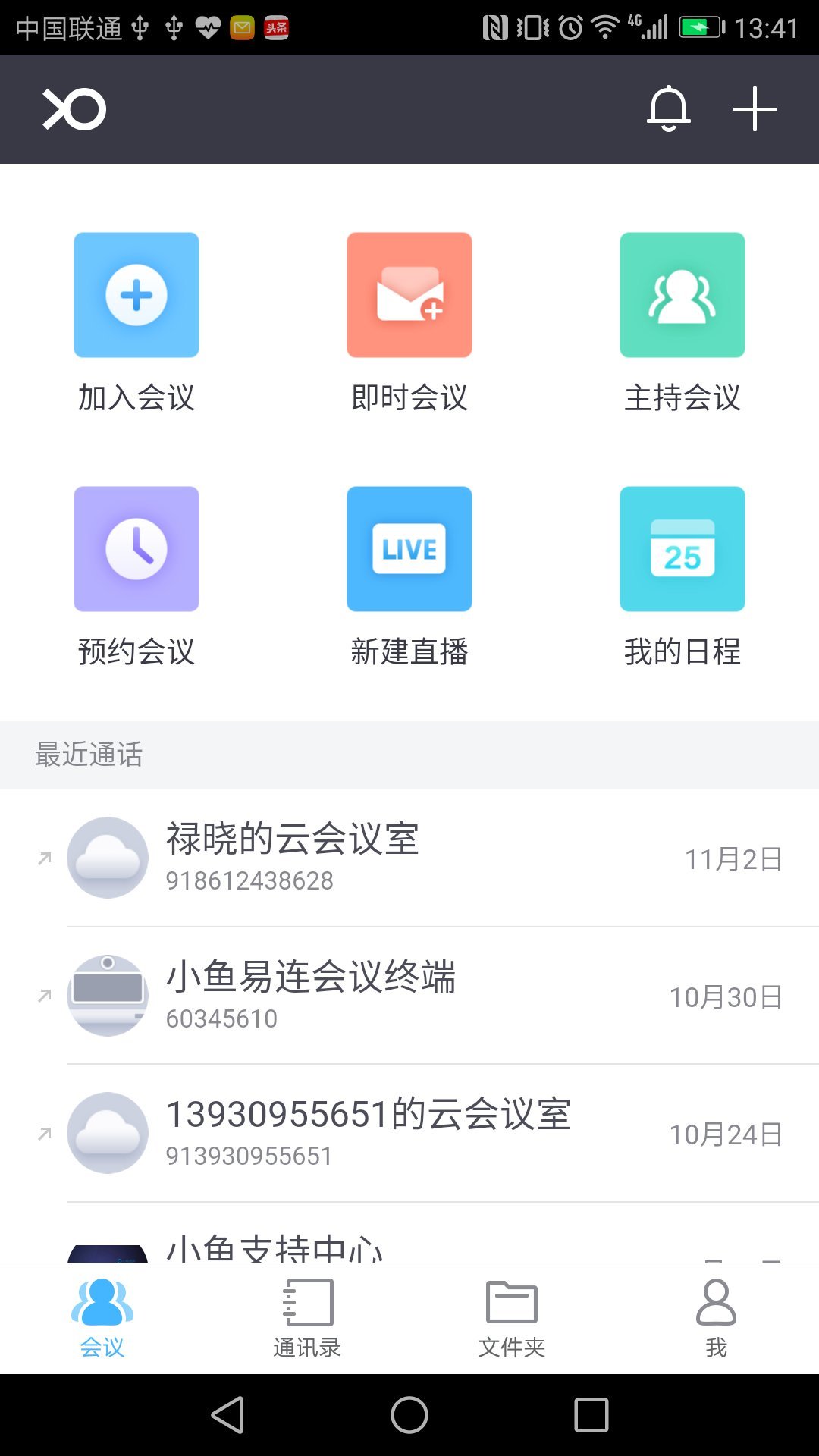Tap the plus icon to add new
The image size is (819, 1456).
(753, 108)
